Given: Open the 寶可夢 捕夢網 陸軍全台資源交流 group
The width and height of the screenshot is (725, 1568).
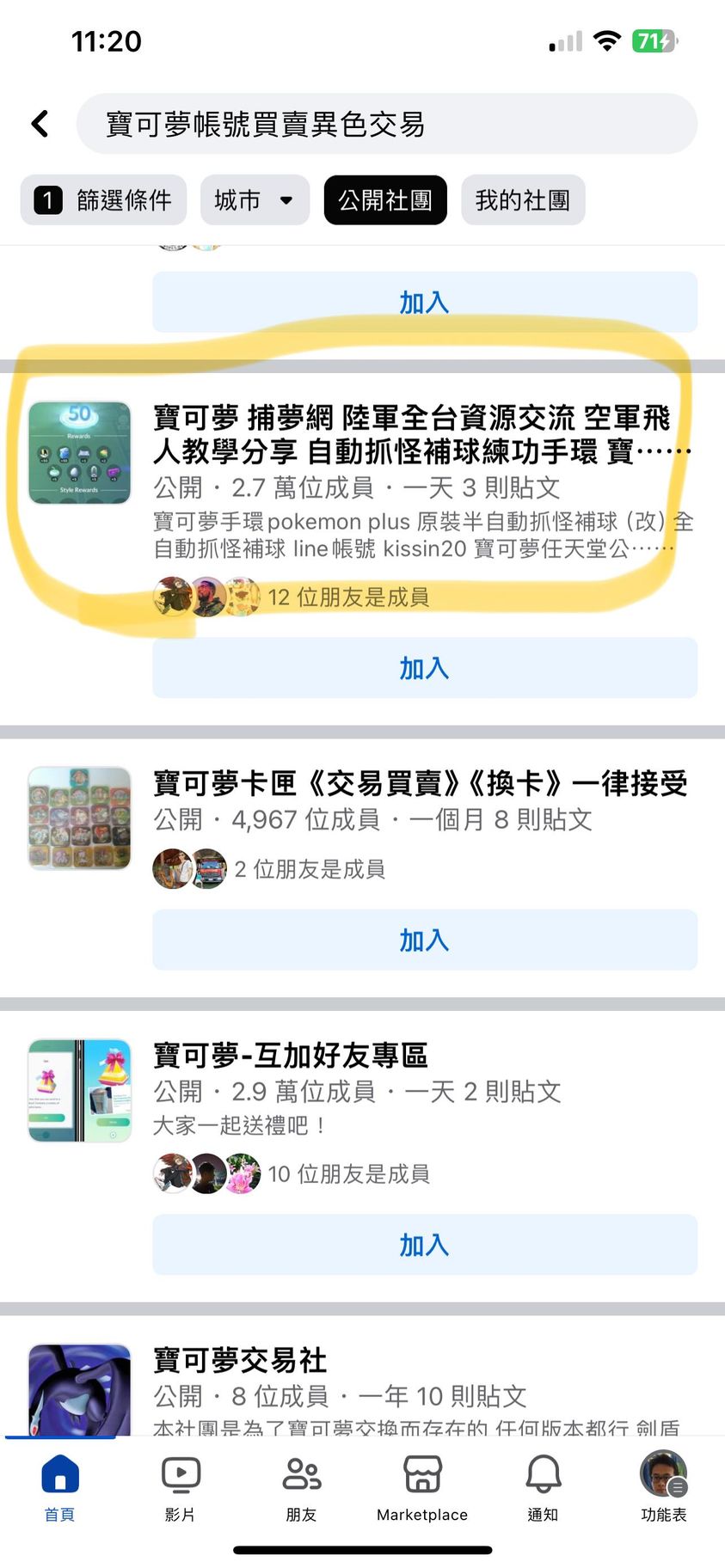Looking at the screenshot, I should 411,434.
